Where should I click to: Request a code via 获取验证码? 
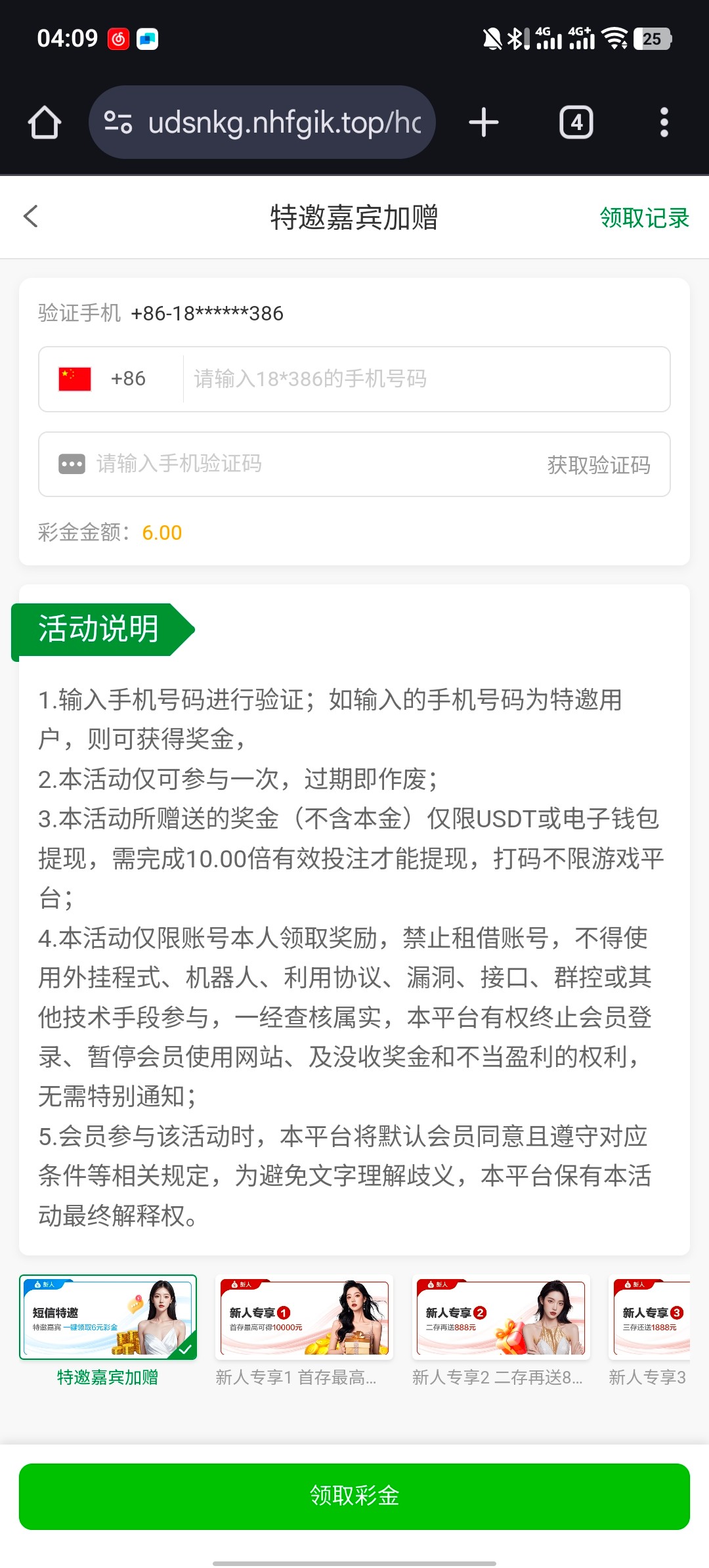tap(599, 465)
